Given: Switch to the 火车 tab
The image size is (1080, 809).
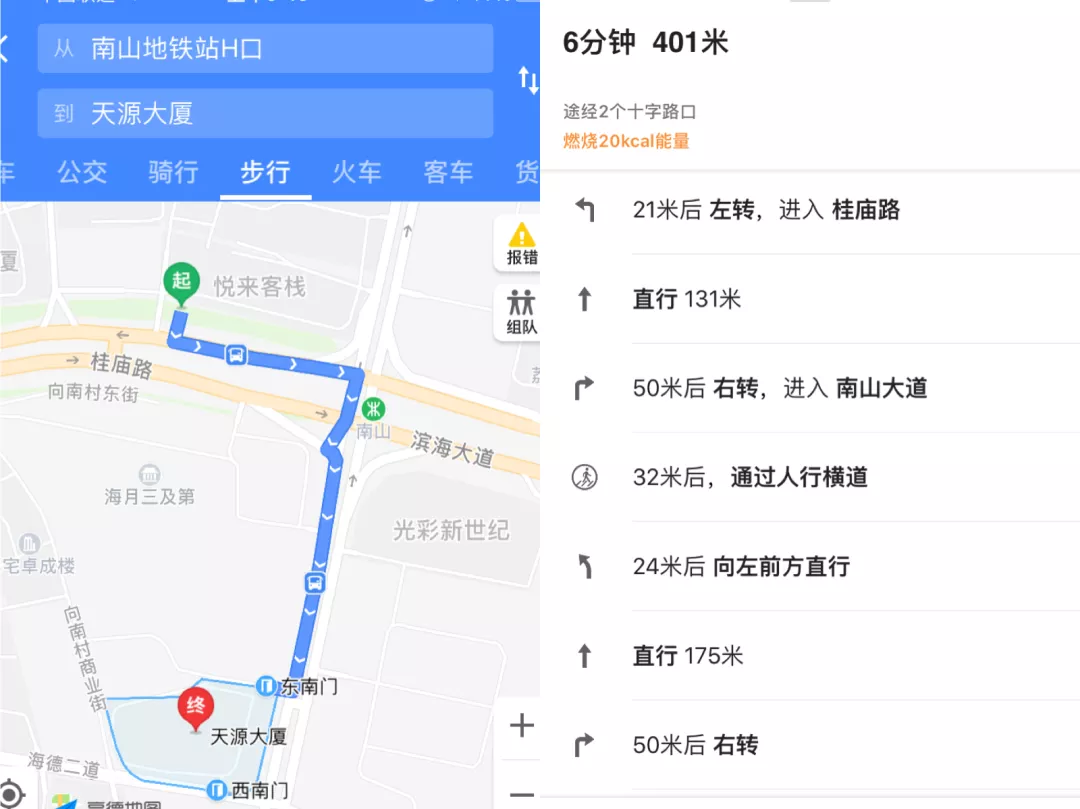Looking at the screenshot, I should 357,172.
